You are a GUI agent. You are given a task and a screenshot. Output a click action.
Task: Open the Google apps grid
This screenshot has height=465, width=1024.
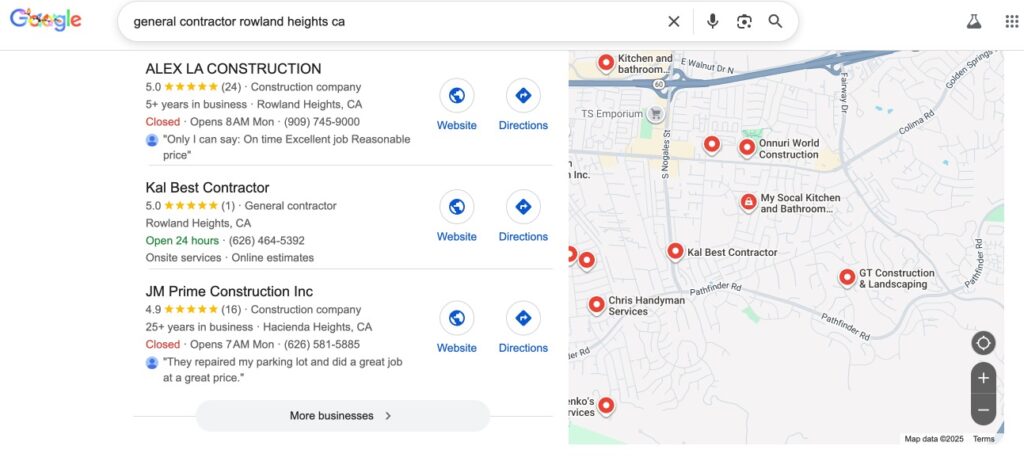point(1011,21)
